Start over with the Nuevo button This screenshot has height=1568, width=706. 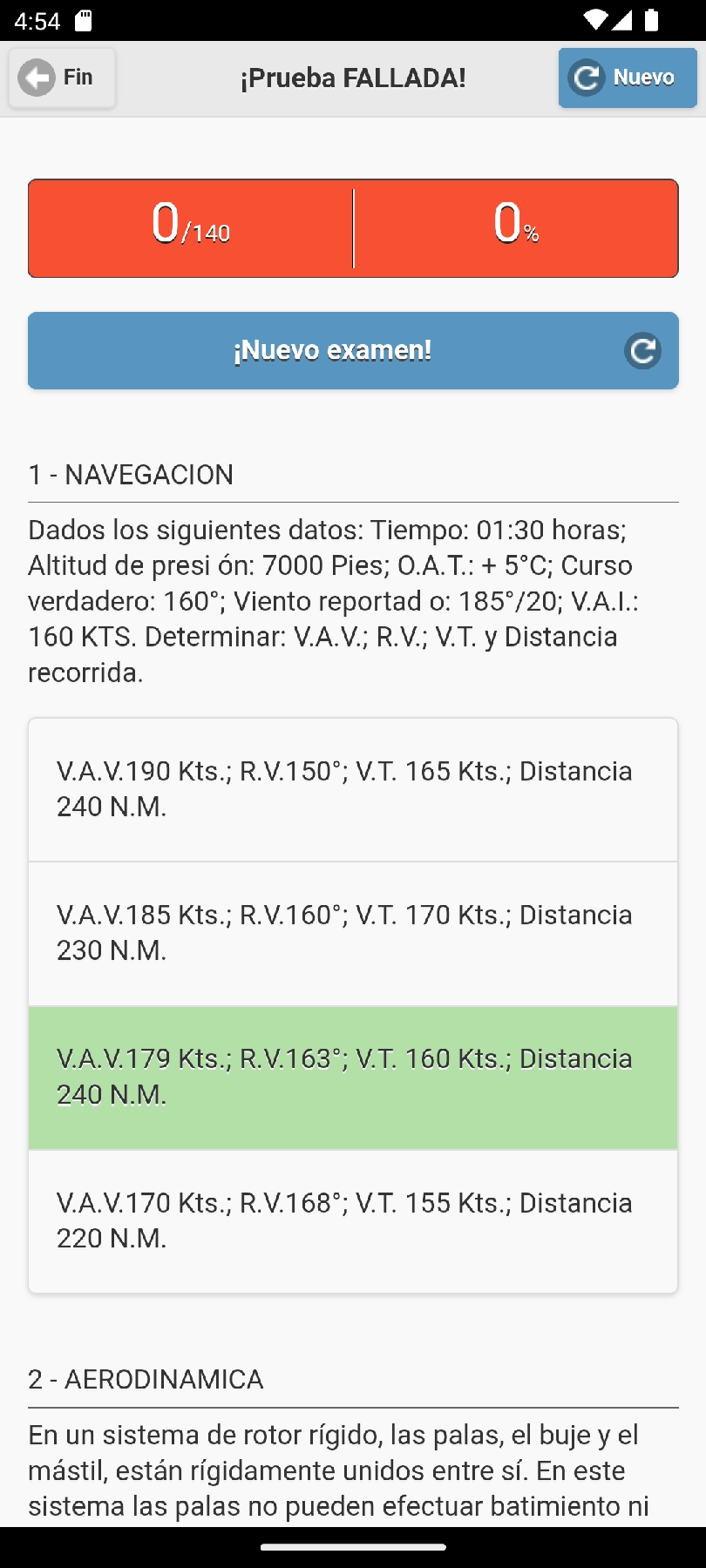click(x=627, y=78)
